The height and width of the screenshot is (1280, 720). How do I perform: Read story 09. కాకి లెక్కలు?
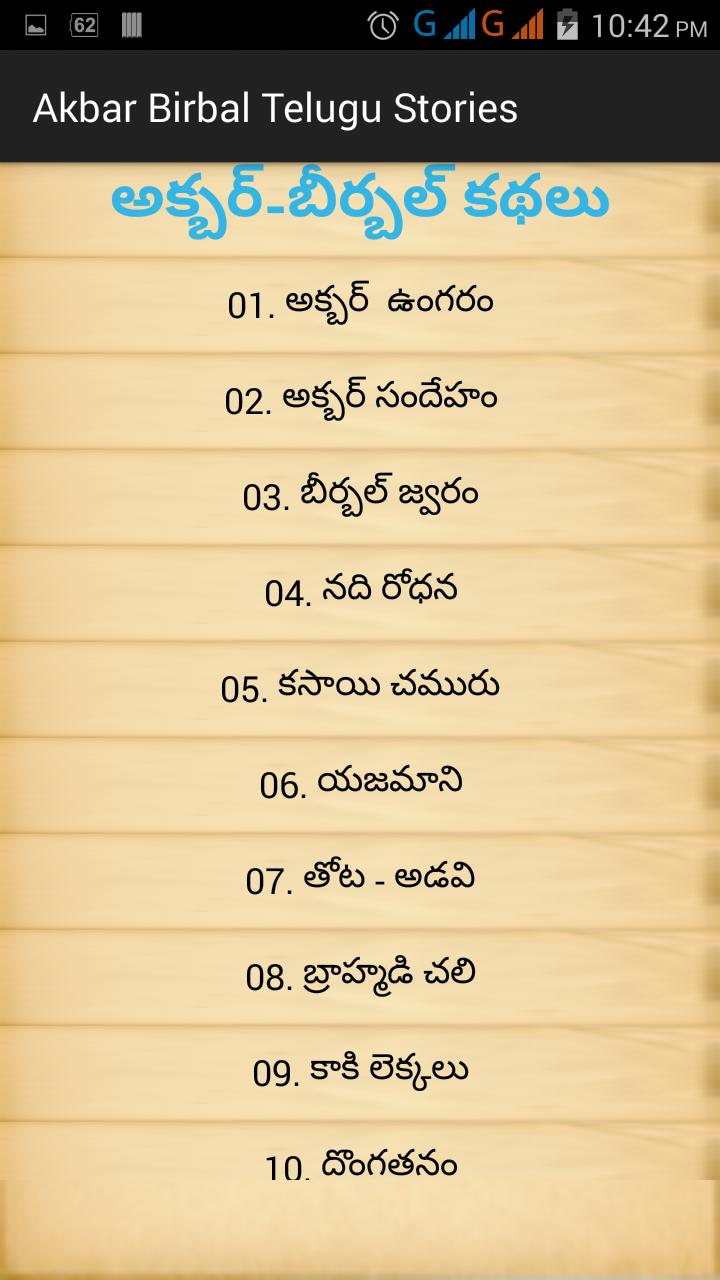pos(360,1071)
